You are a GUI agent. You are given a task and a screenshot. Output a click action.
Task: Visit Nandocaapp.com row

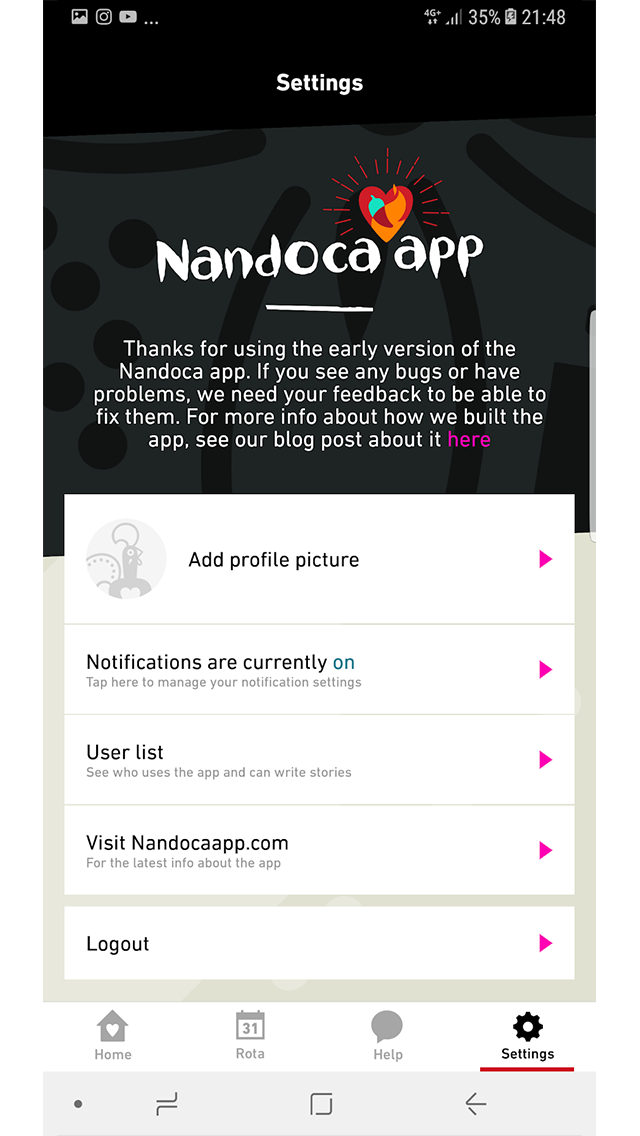(319, 850)
